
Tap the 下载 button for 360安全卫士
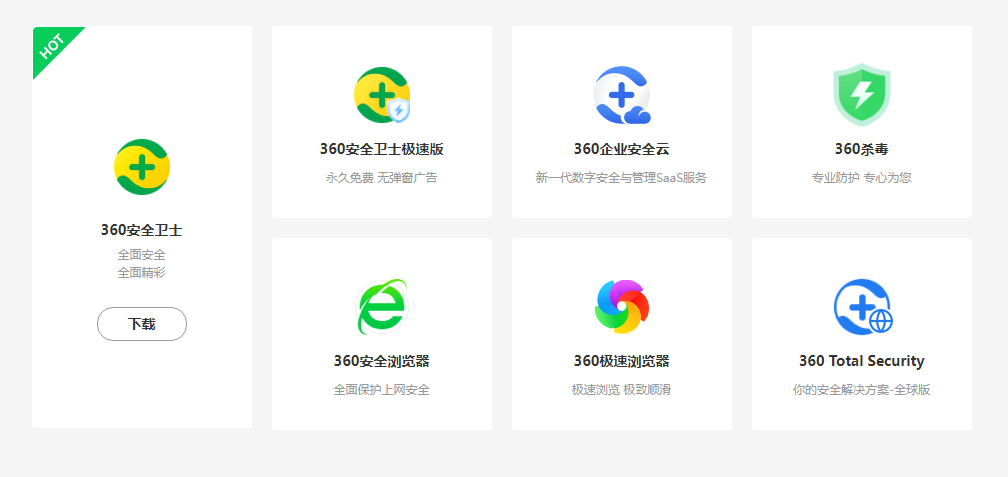[x=141, y=324]
